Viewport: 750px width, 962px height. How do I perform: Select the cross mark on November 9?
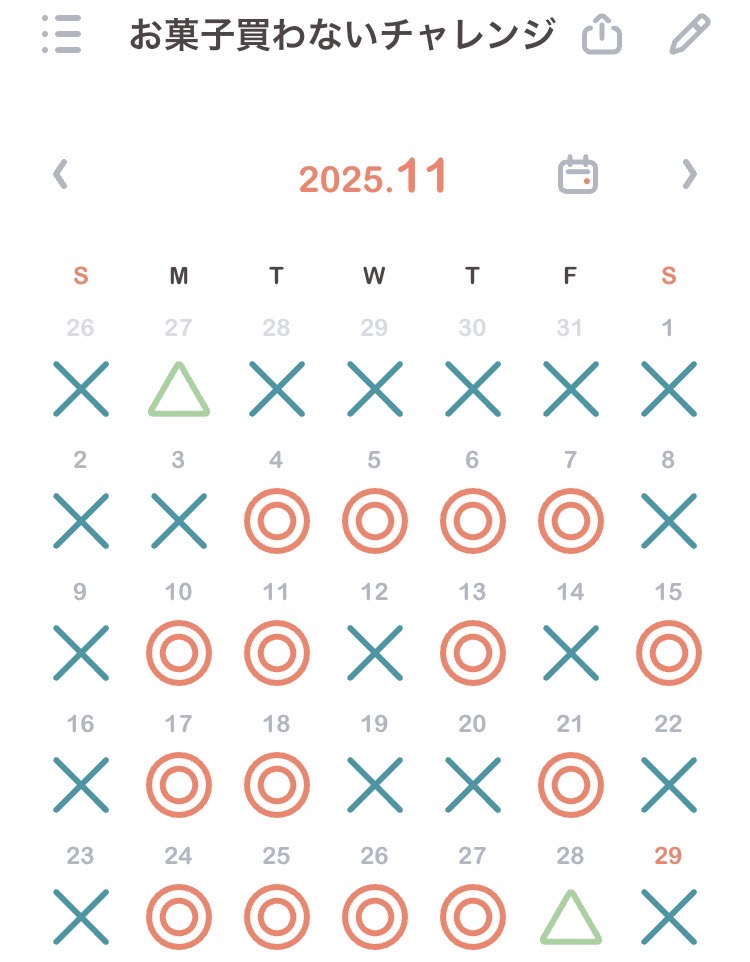point(81,653)
